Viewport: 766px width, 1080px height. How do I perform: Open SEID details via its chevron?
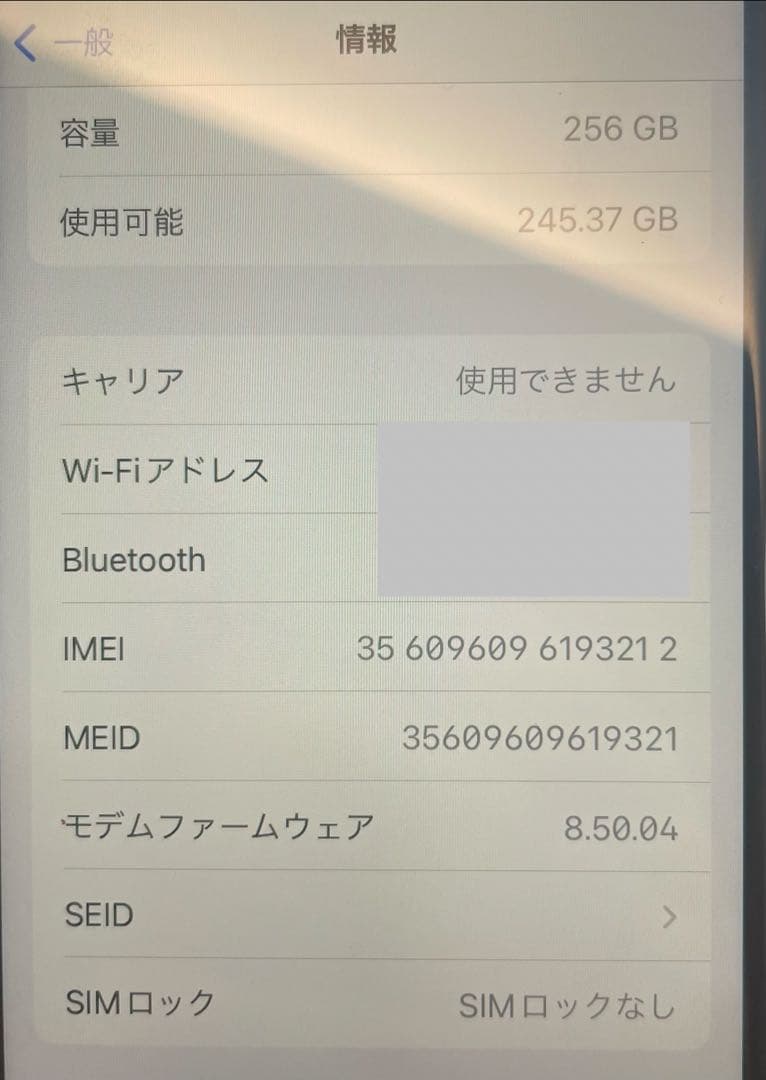click(x=672, y=915)
